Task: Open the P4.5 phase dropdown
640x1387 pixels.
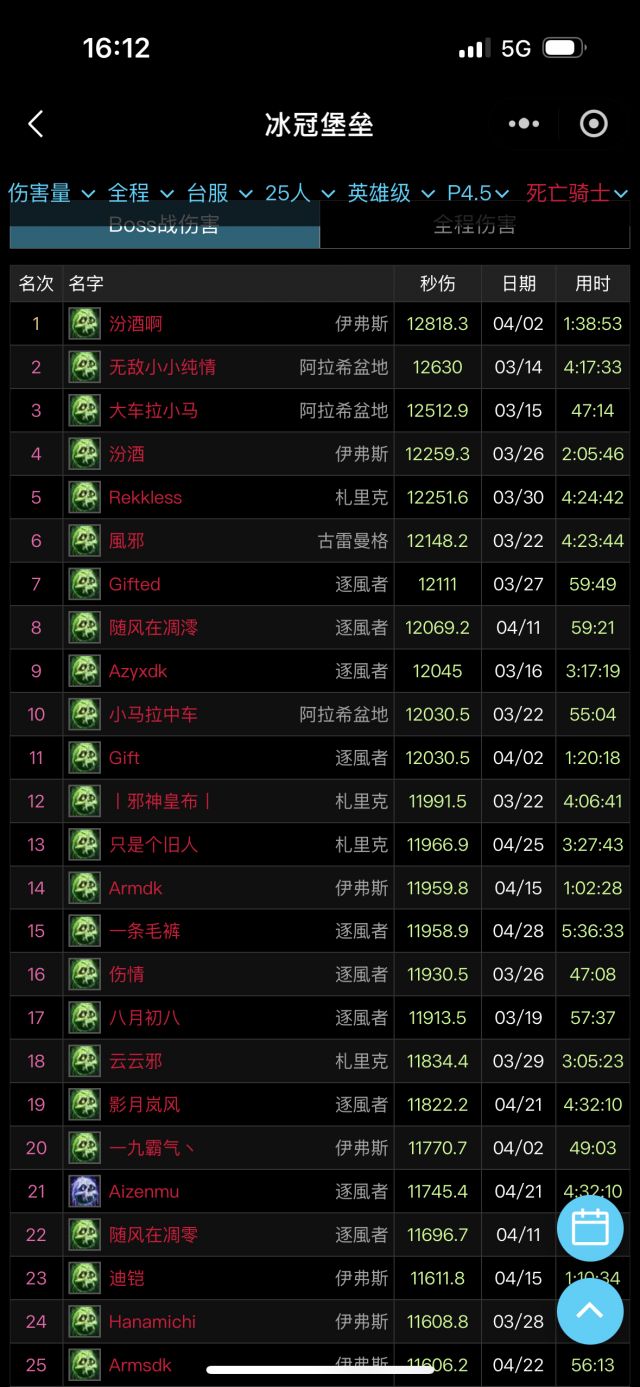Action: pyautogui.click(x=478, y=193)
